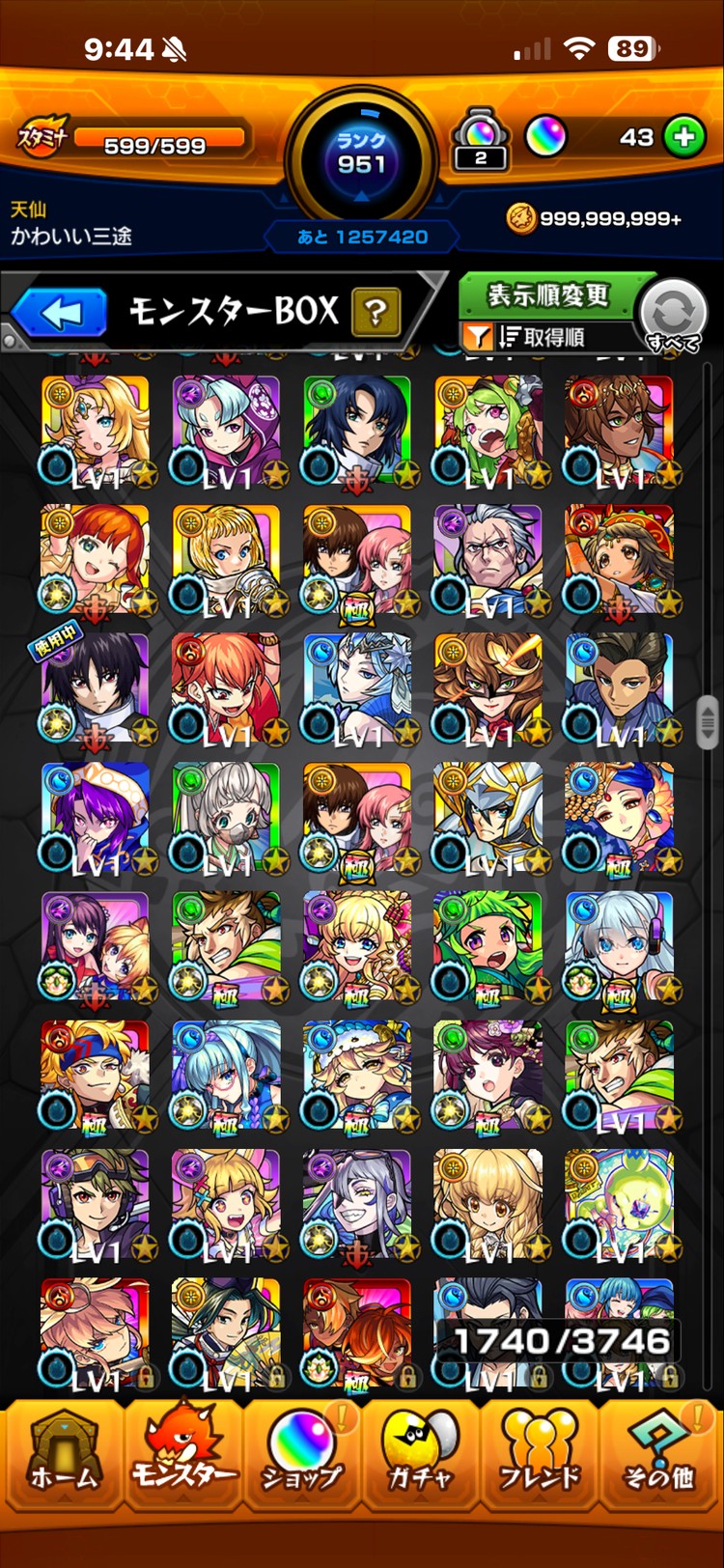Change display order with 表示順変更 button

(547, 294)
